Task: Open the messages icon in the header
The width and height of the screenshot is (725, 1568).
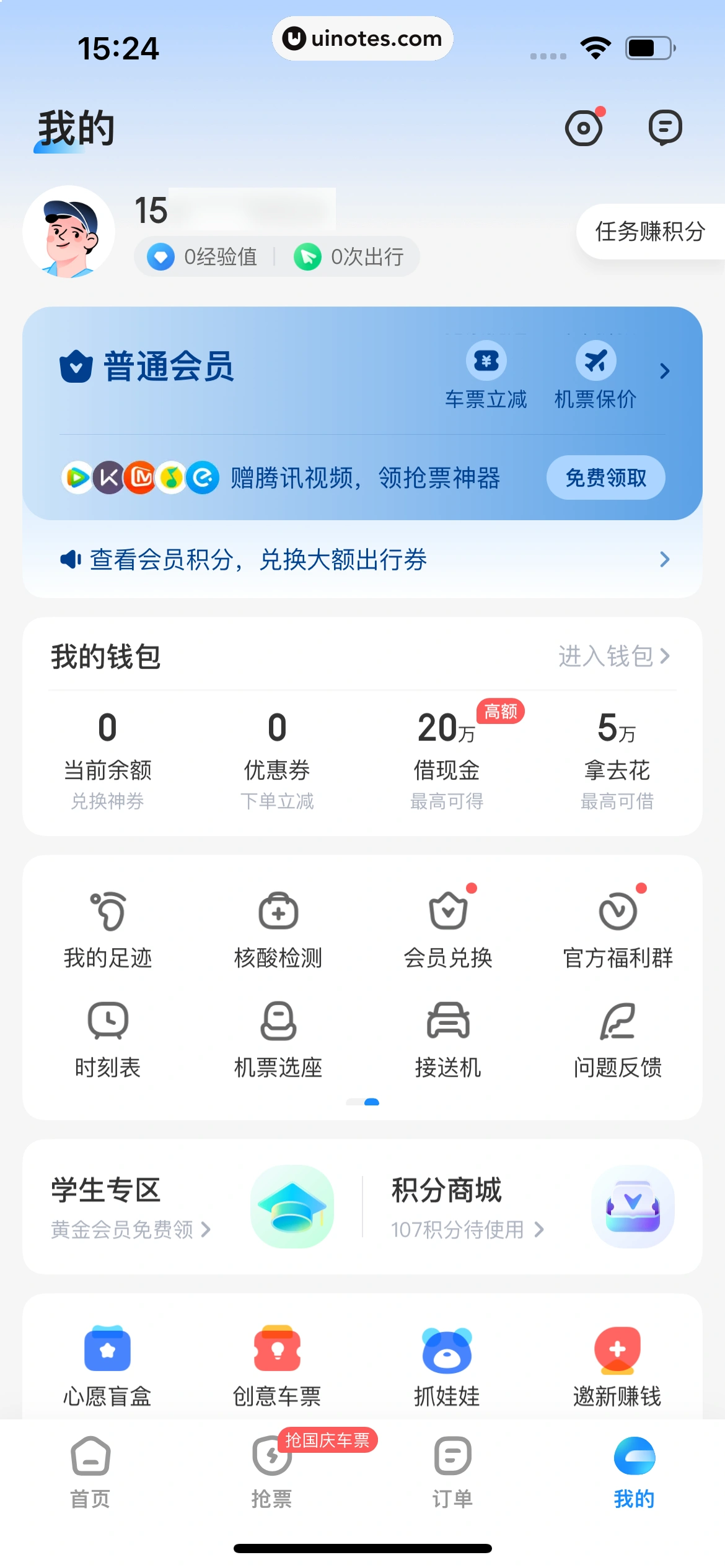Action: 665,128
